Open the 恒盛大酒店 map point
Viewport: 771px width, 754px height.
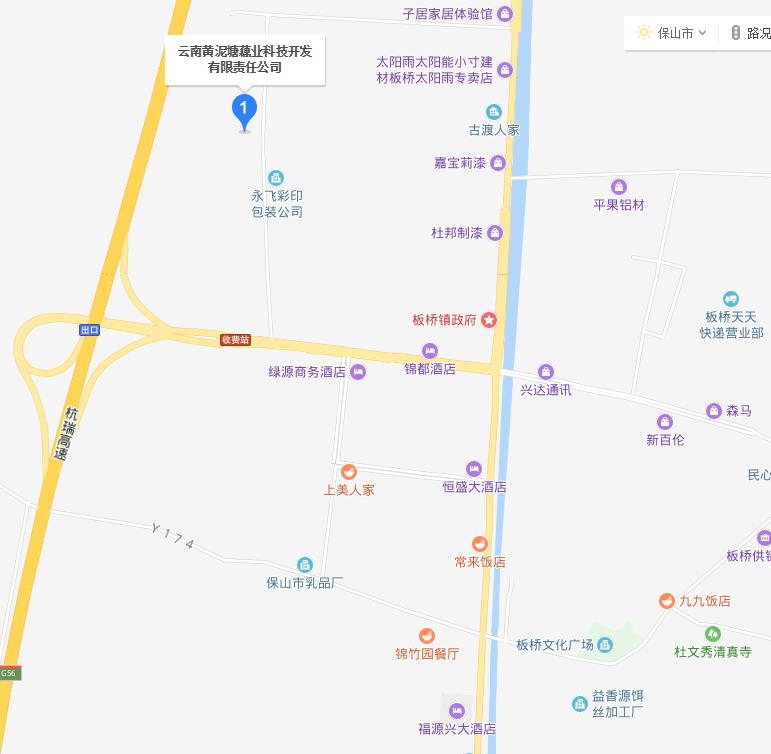pos(474,469)
